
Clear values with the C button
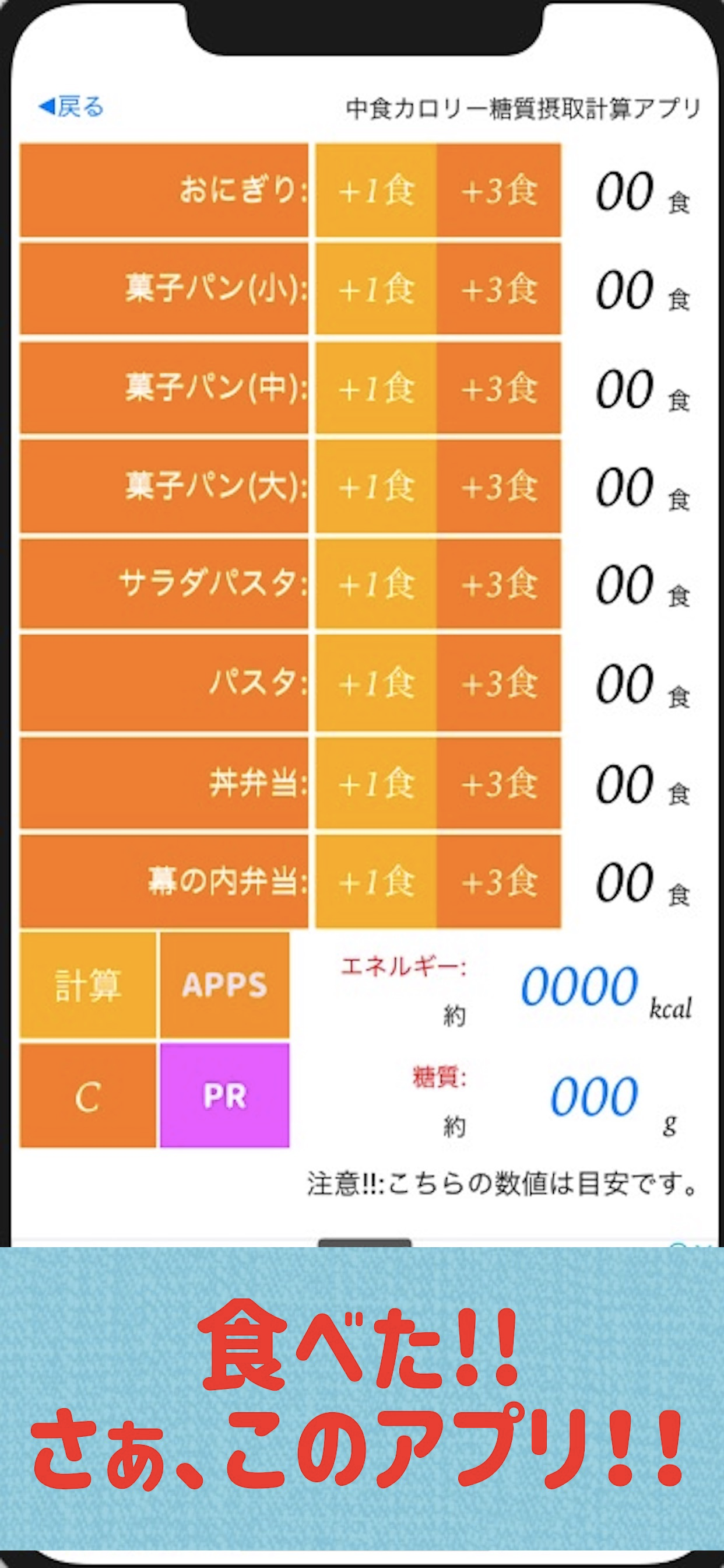click(x=89, y=1096)
